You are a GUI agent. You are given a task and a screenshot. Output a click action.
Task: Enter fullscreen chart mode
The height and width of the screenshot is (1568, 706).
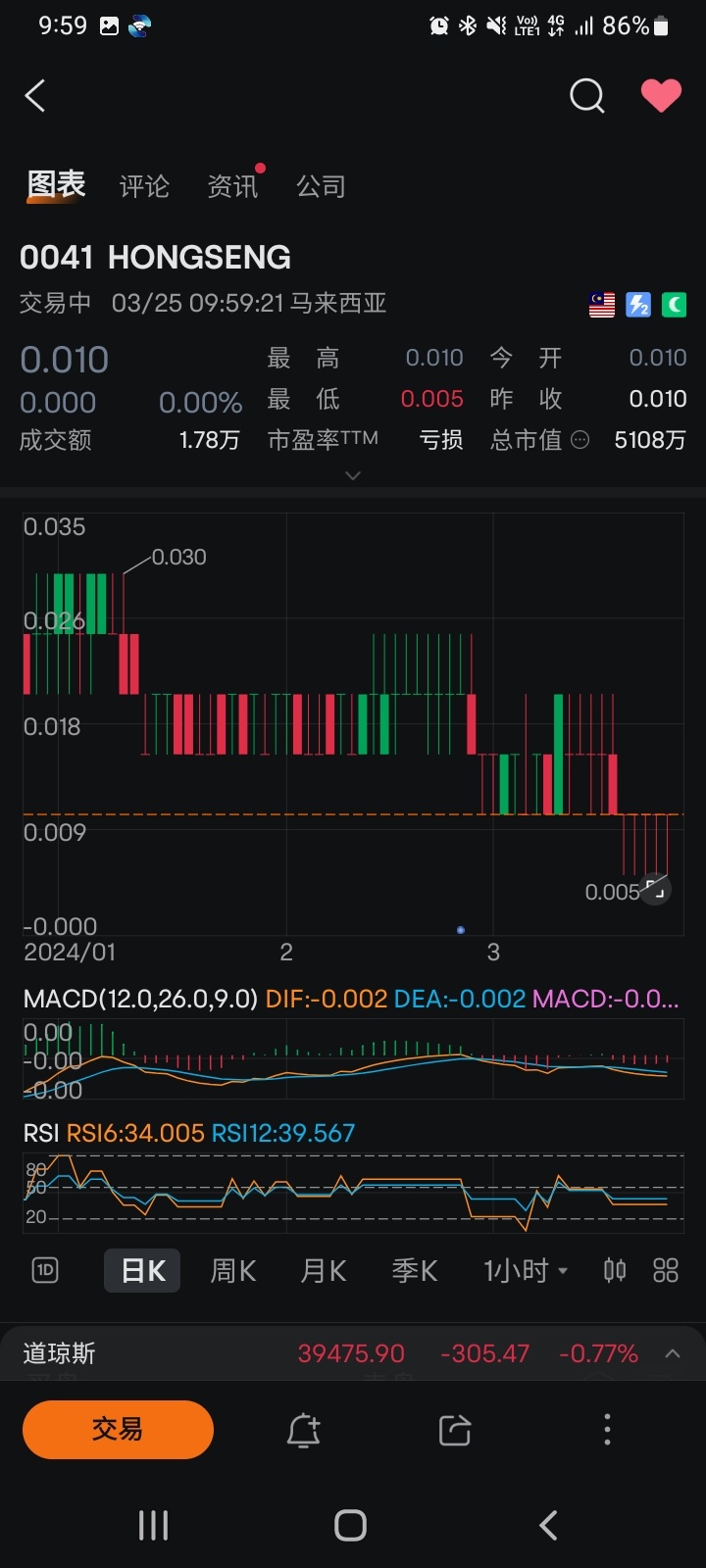[x=655, y=890]
